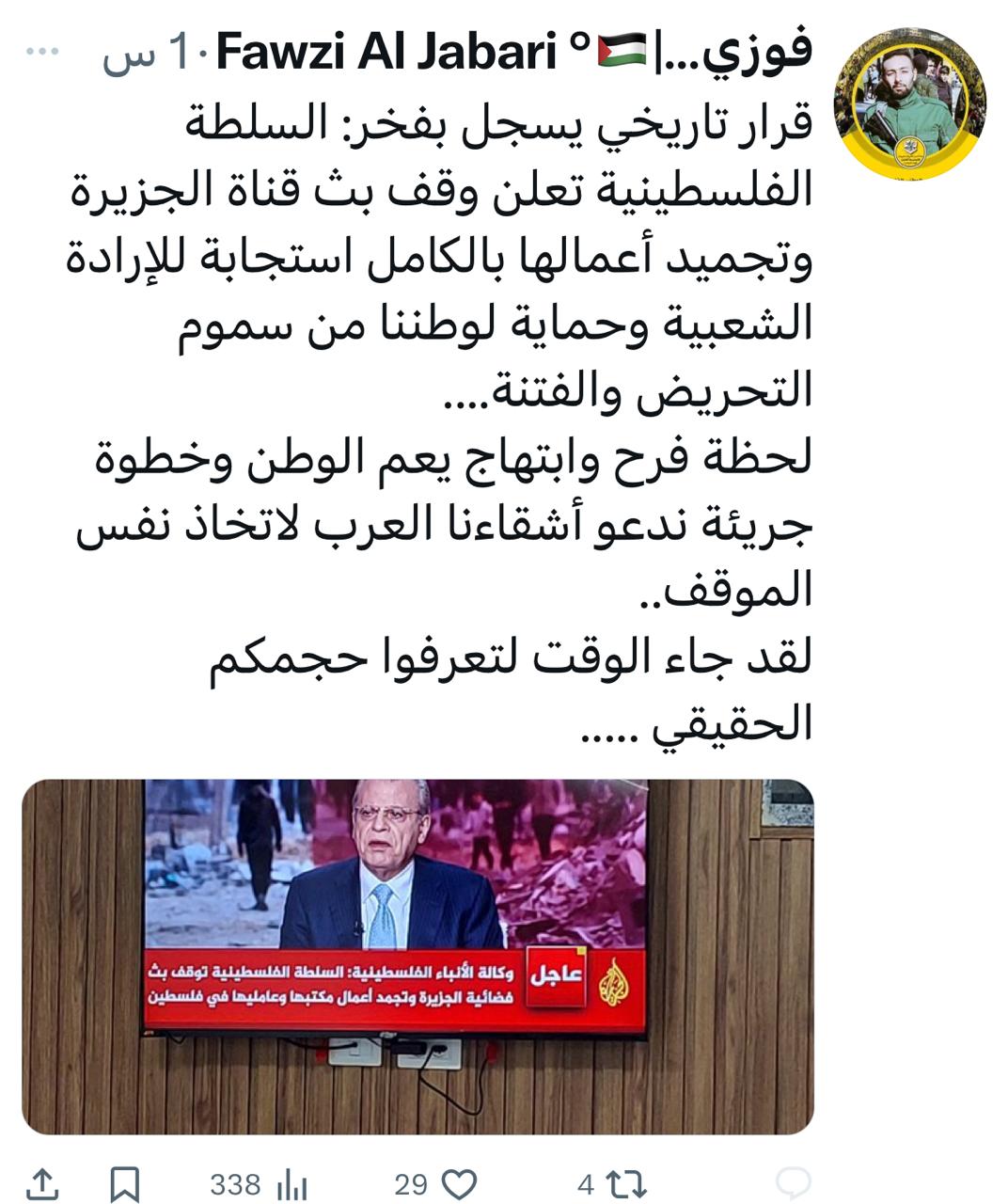Screen dimensions: 1008x1204
Task: Open Fawzi Al Jabari's profile picture
Action: point(909,103)
